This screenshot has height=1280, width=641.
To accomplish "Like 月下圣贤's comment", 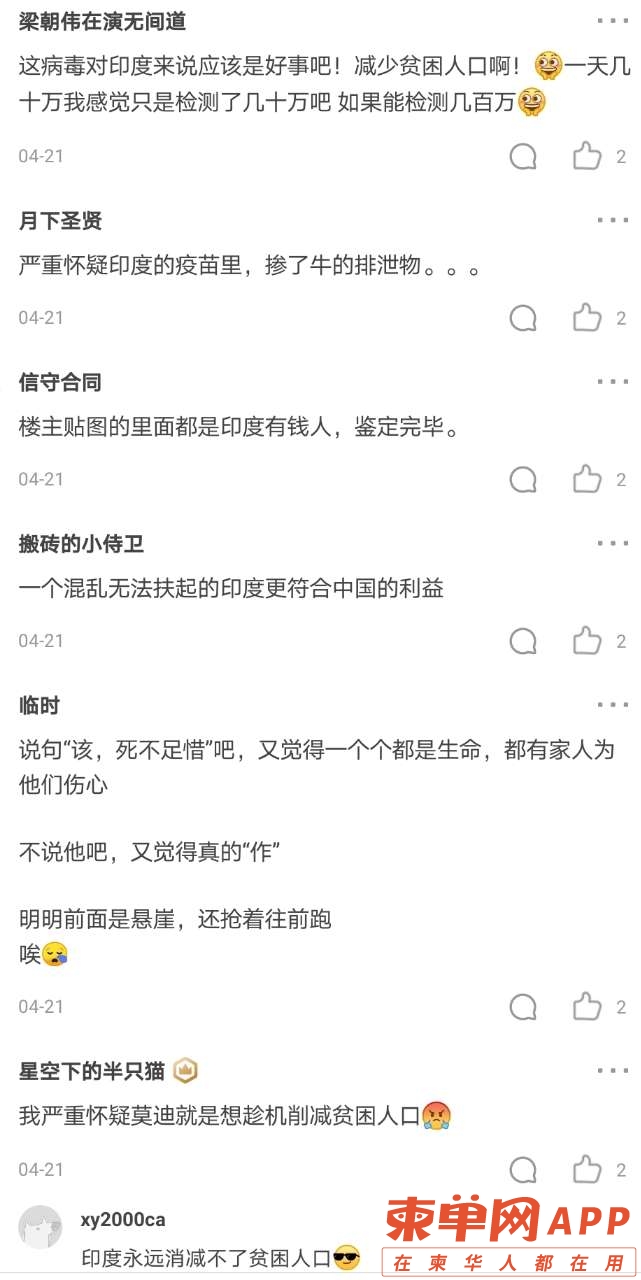I will coord(587,318).
